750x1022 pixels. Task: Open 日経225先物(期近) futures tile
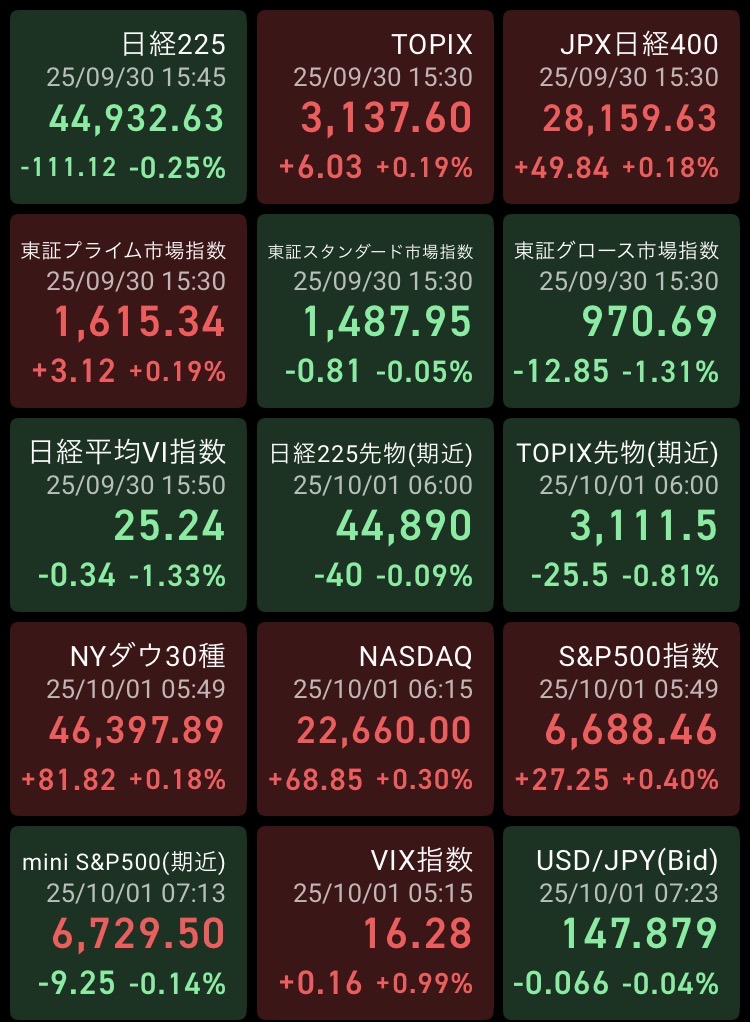[375, 514]
